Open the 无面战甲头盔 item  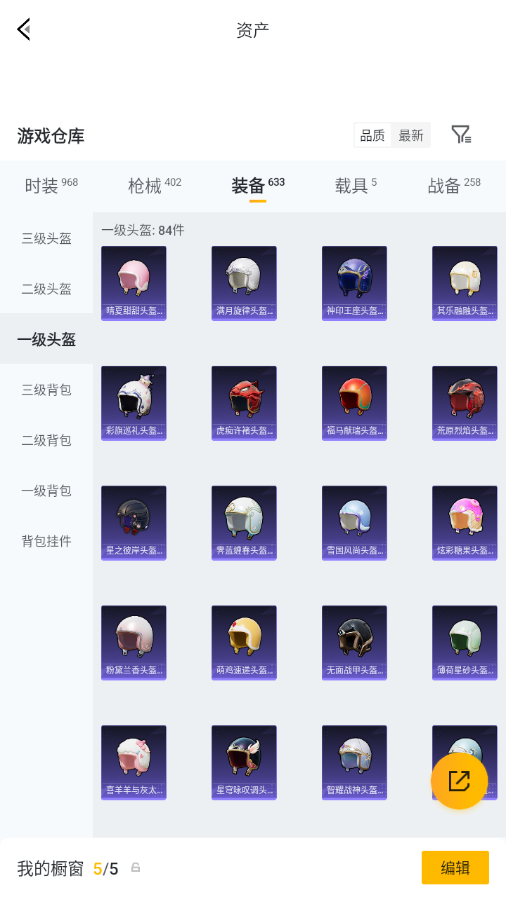(354, 642)
